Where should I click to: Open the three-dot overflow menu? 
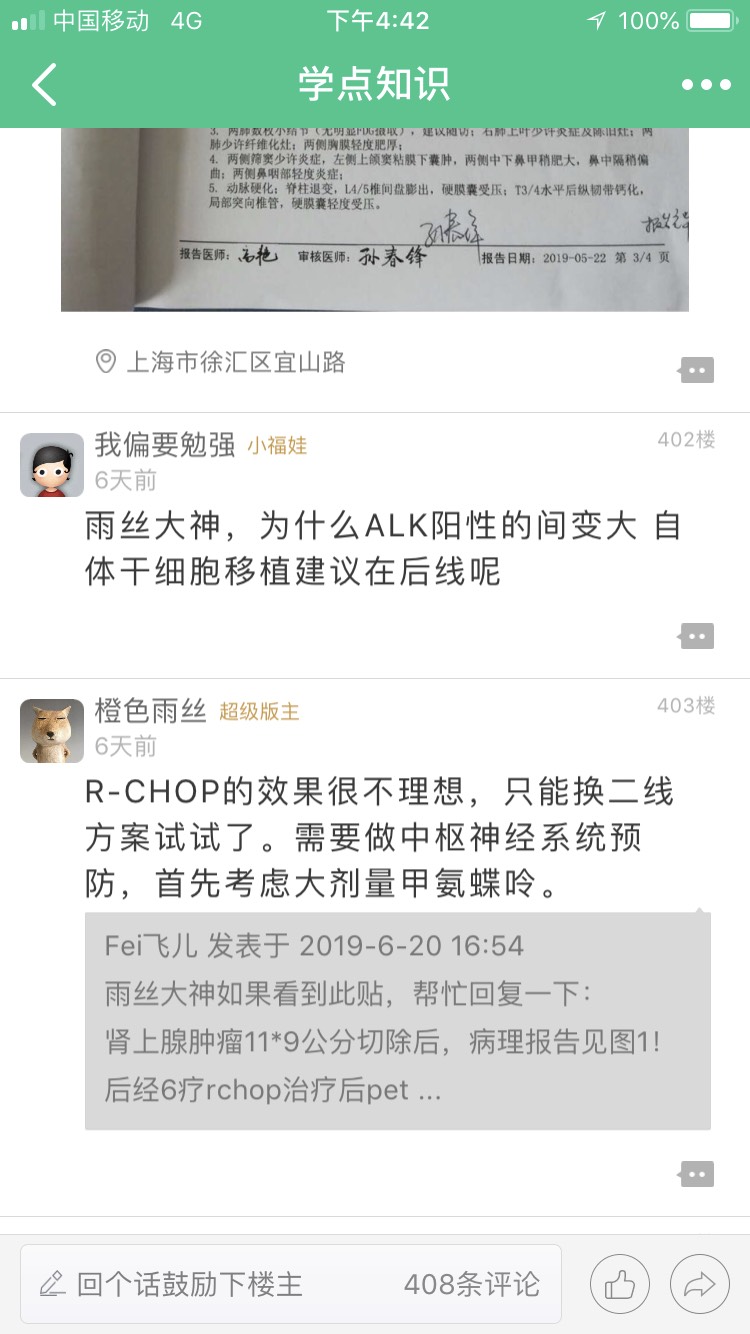point(706,85)
